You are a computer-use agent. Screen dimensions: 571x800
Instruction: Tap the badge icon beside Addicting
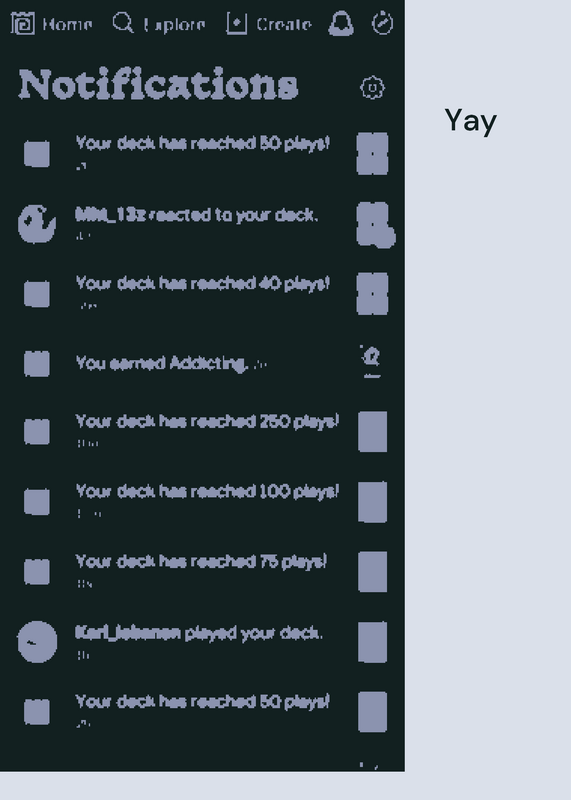(x=372, y=361)
